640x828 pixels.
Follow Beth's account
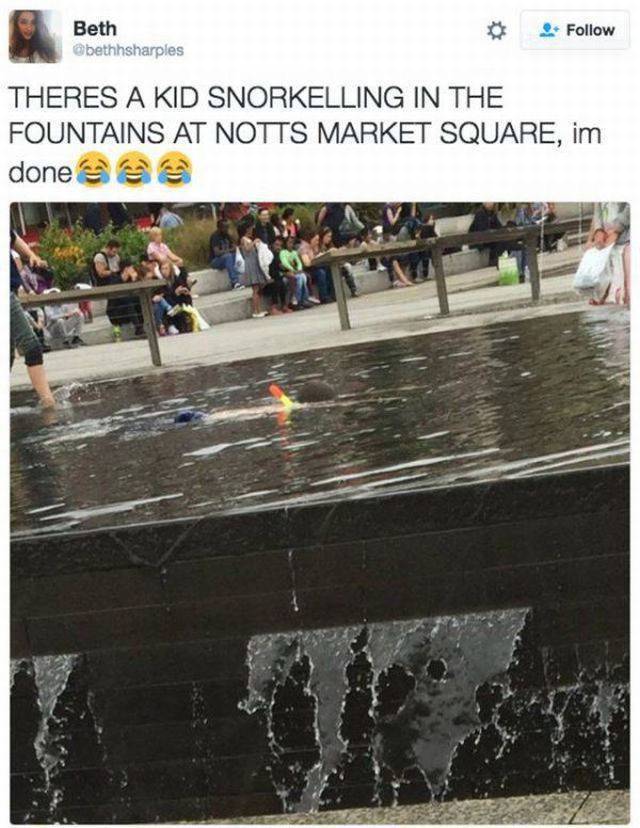click(x=575, y=30)
